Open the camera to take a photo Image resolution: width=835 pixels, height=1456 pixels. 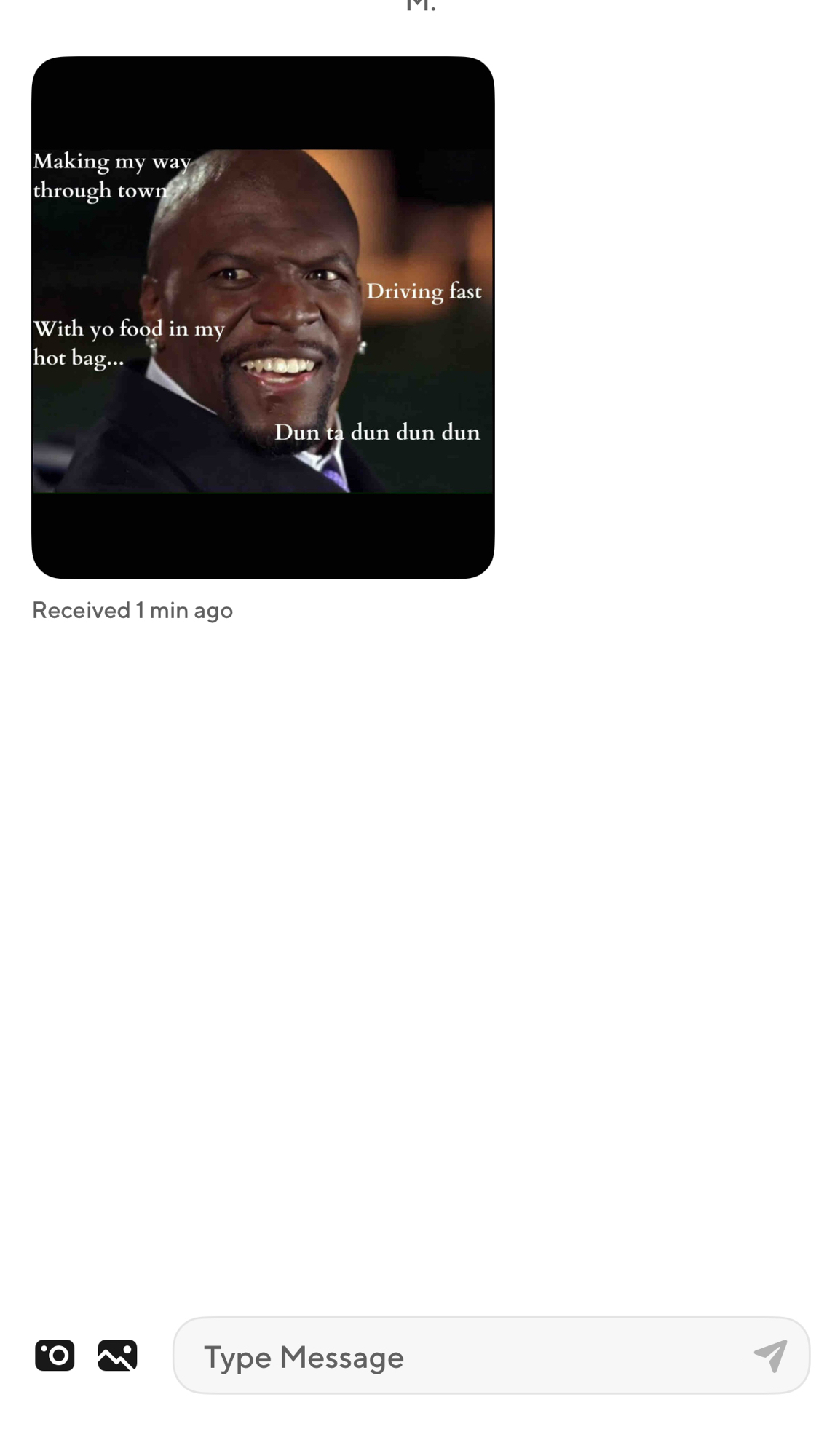point(55,1355)
